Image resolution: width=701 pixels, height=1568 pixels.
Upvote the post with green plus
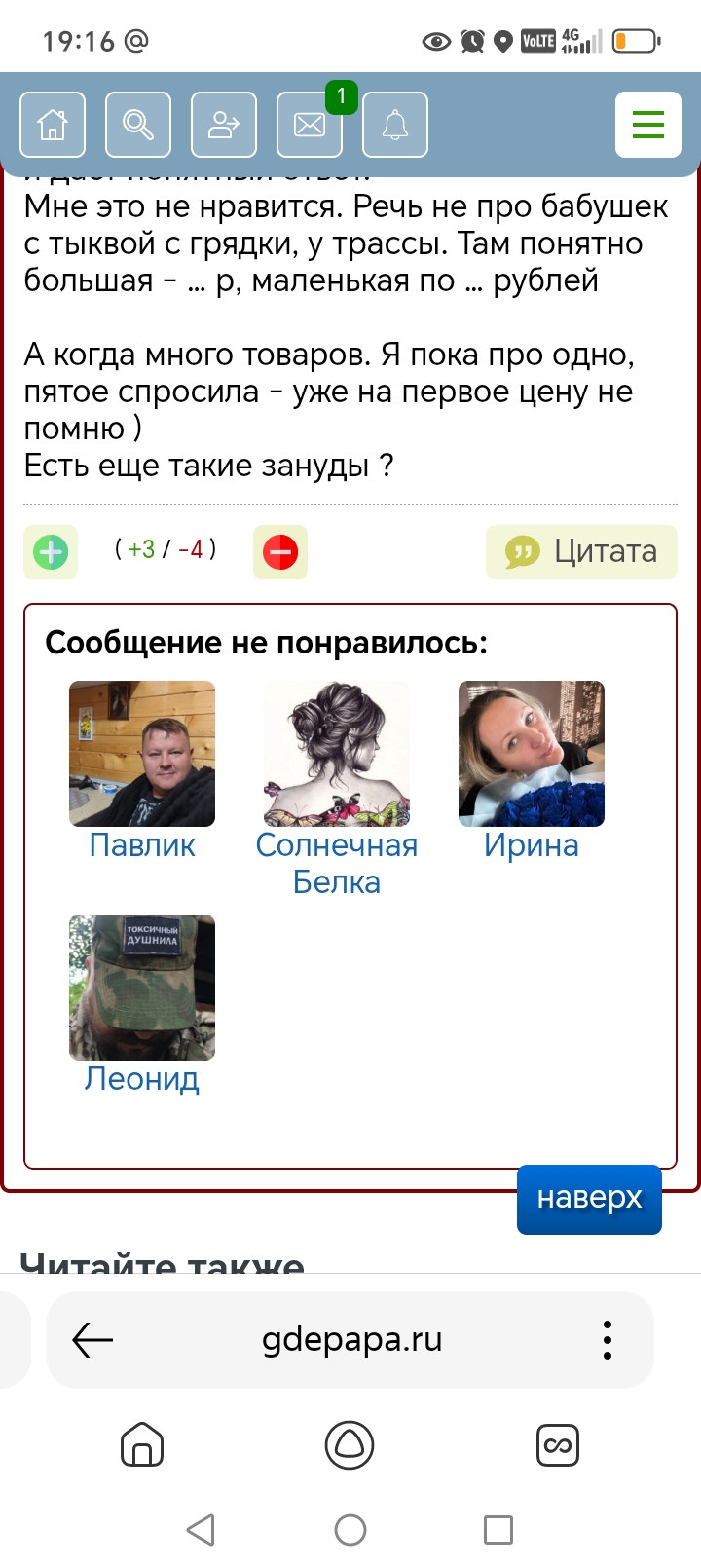click(x=51, y=552)
